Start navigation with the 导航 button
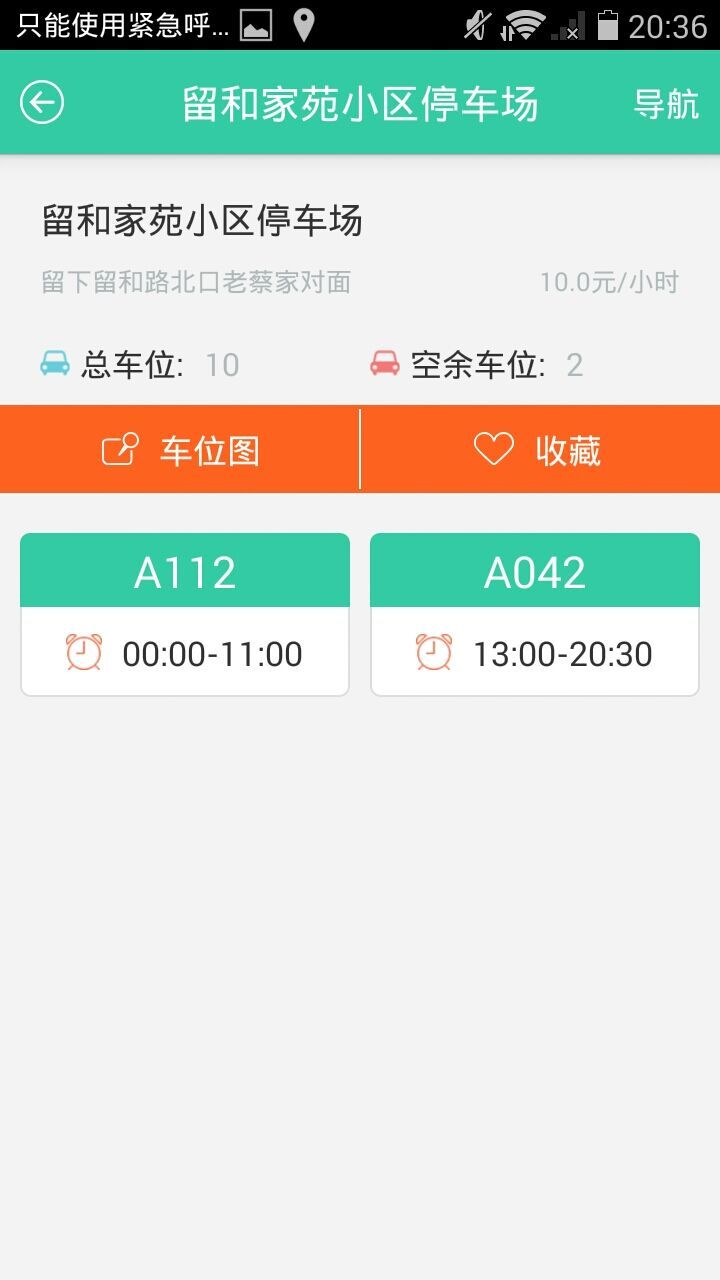The image size is (720, 1280). tap(666, 104)
